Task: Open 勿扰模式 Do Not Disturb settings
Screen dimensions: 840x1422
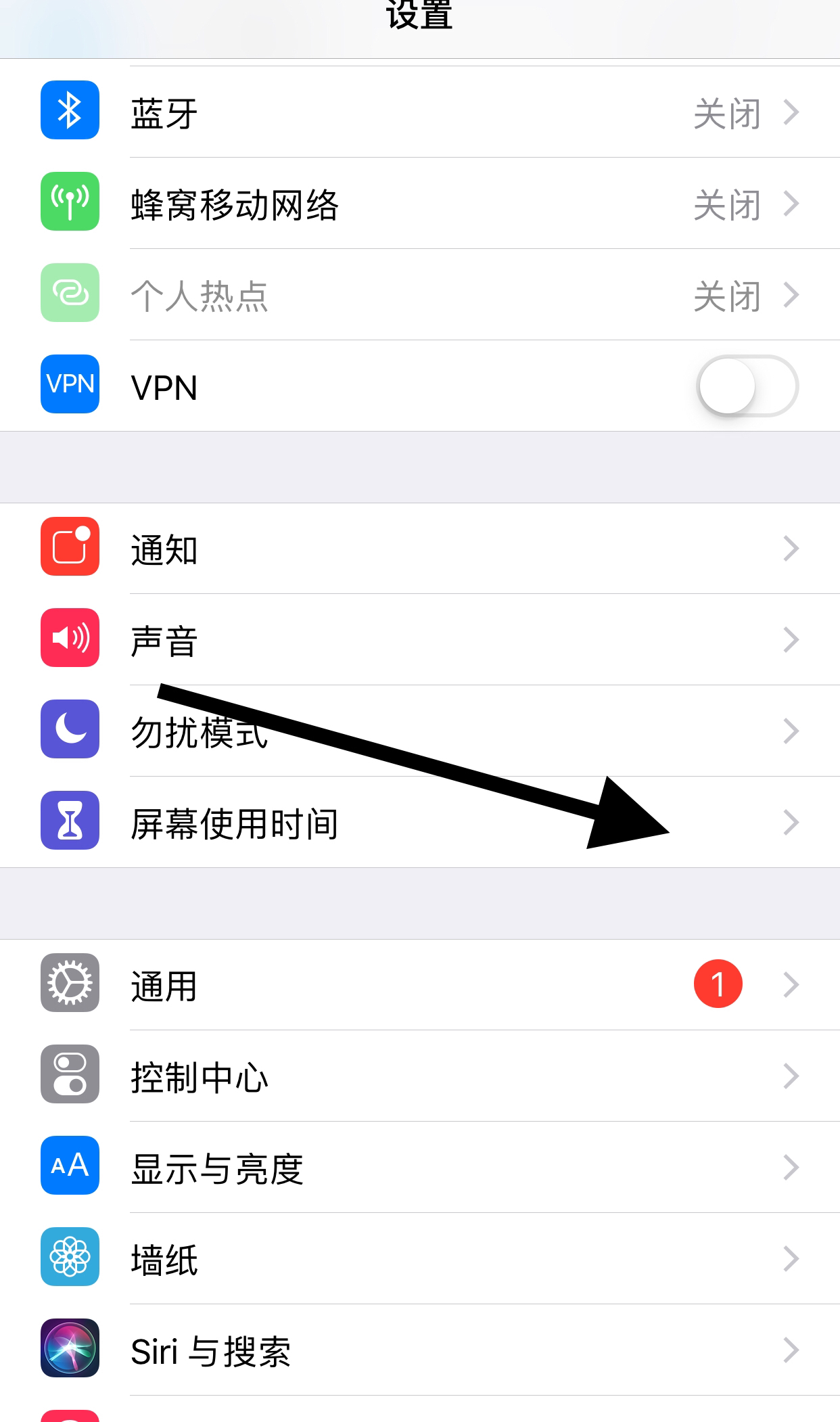Action: 419,731
